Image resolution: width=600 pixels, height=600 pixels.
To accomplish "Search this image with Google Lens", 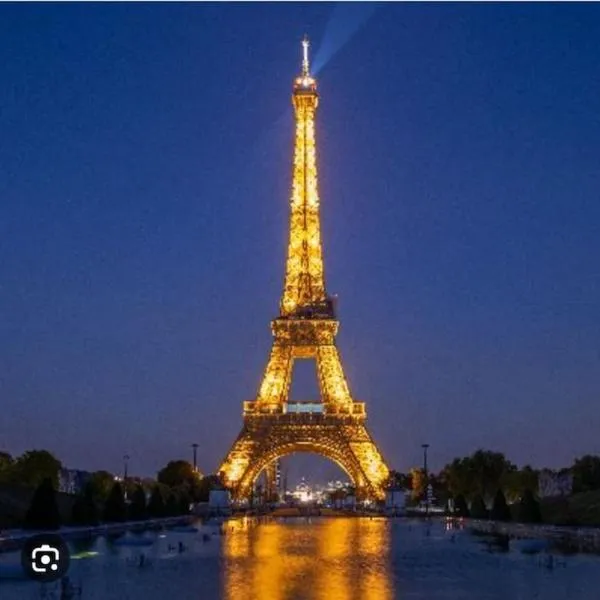I will pyautogui.click(x=45, y=558).
